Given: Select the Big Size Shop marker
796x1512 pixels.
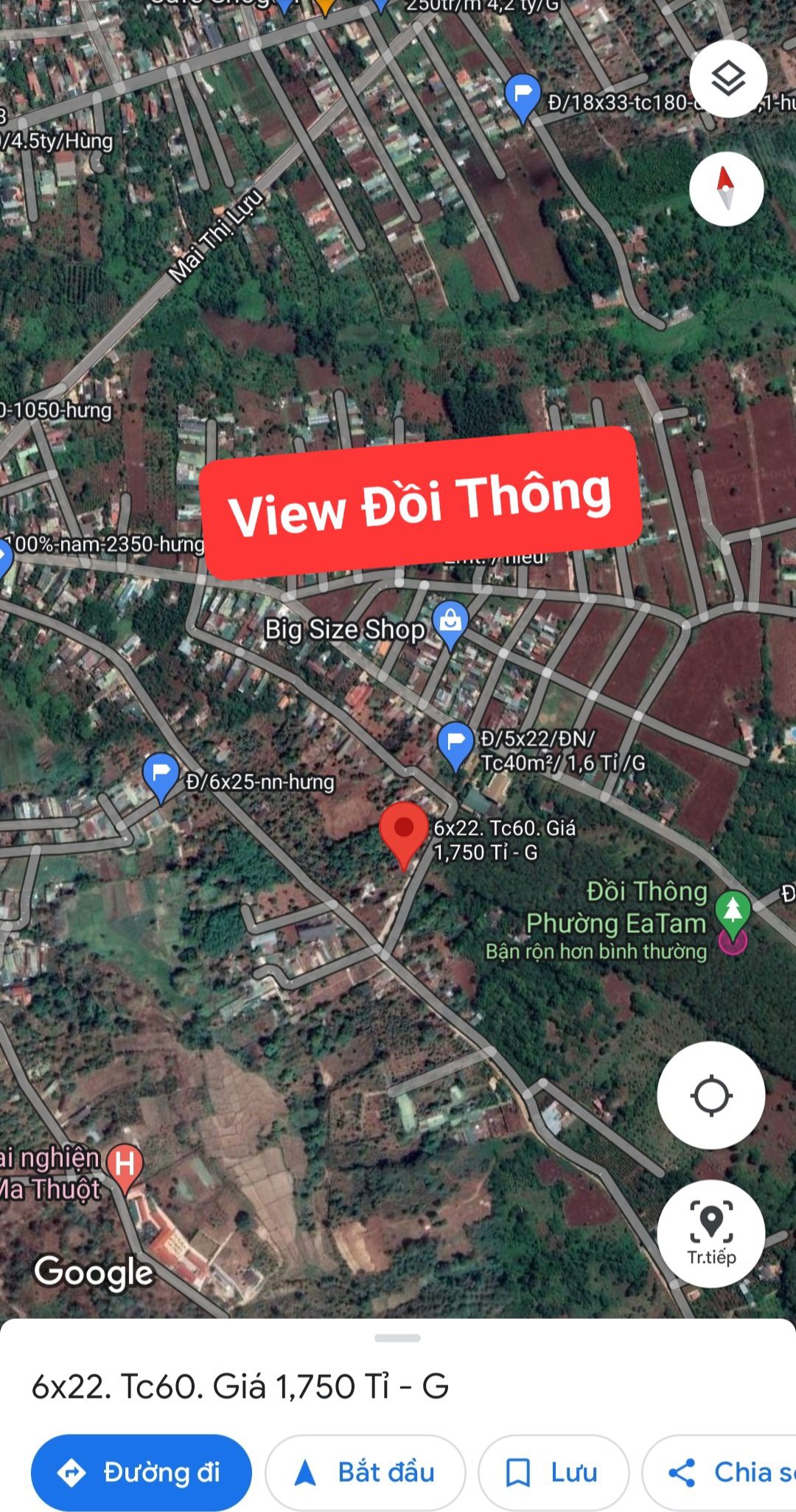Looking at the screenshot, I should pos(450,623).
